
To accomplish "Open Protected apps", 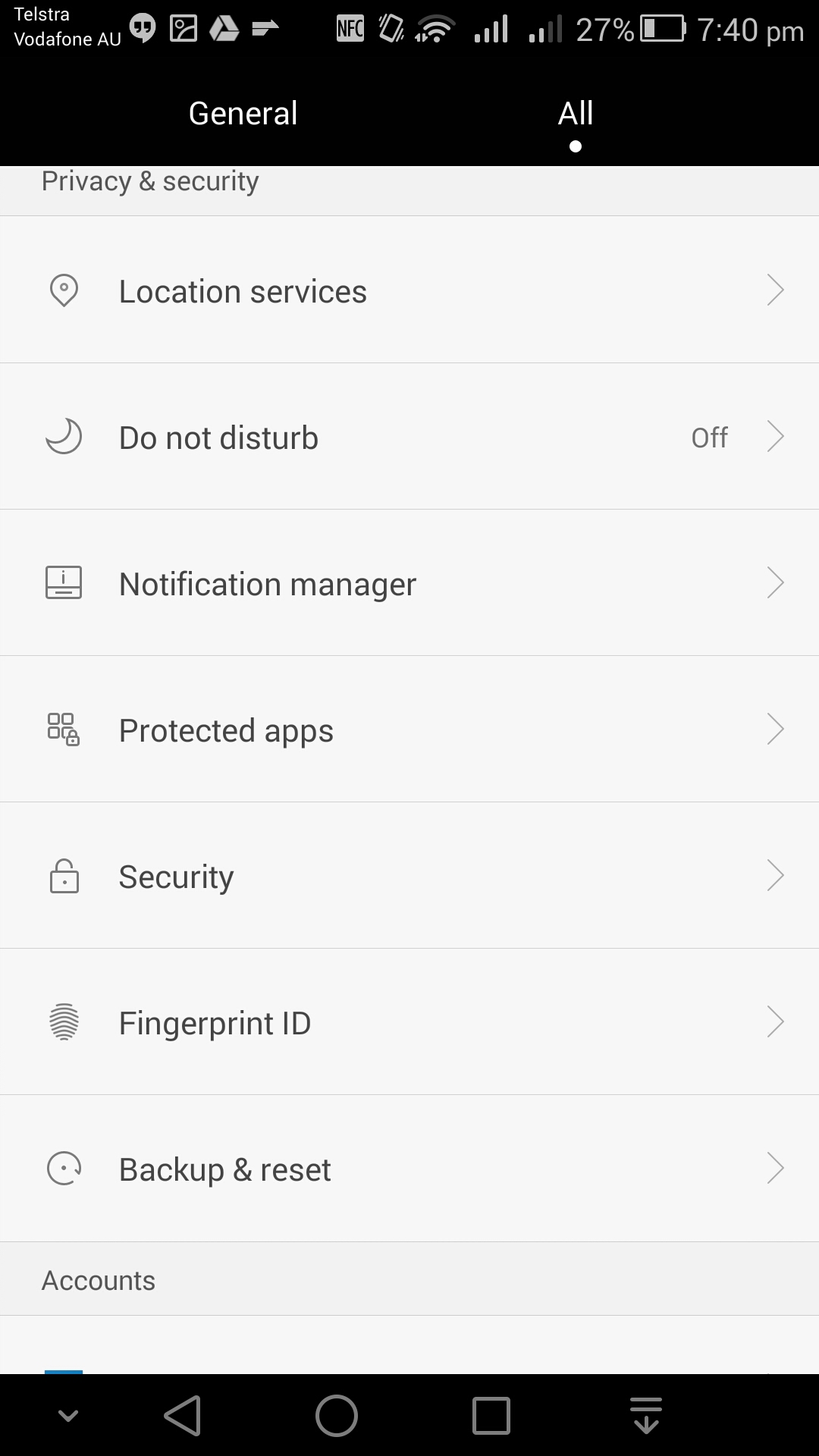I will pos(409,729).
